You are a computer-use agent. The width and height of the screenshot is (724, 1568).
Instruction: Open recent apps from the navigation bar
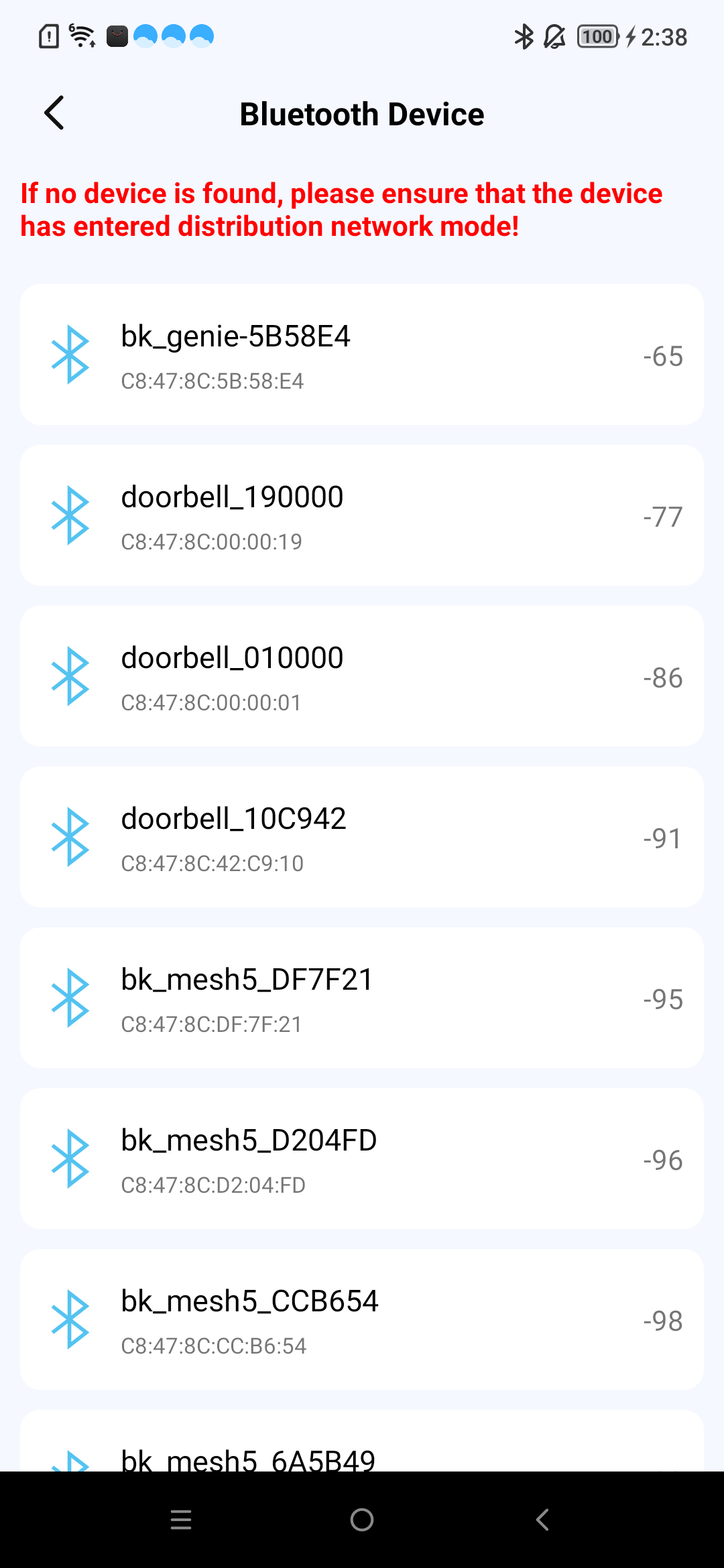tap(181, 1520)
